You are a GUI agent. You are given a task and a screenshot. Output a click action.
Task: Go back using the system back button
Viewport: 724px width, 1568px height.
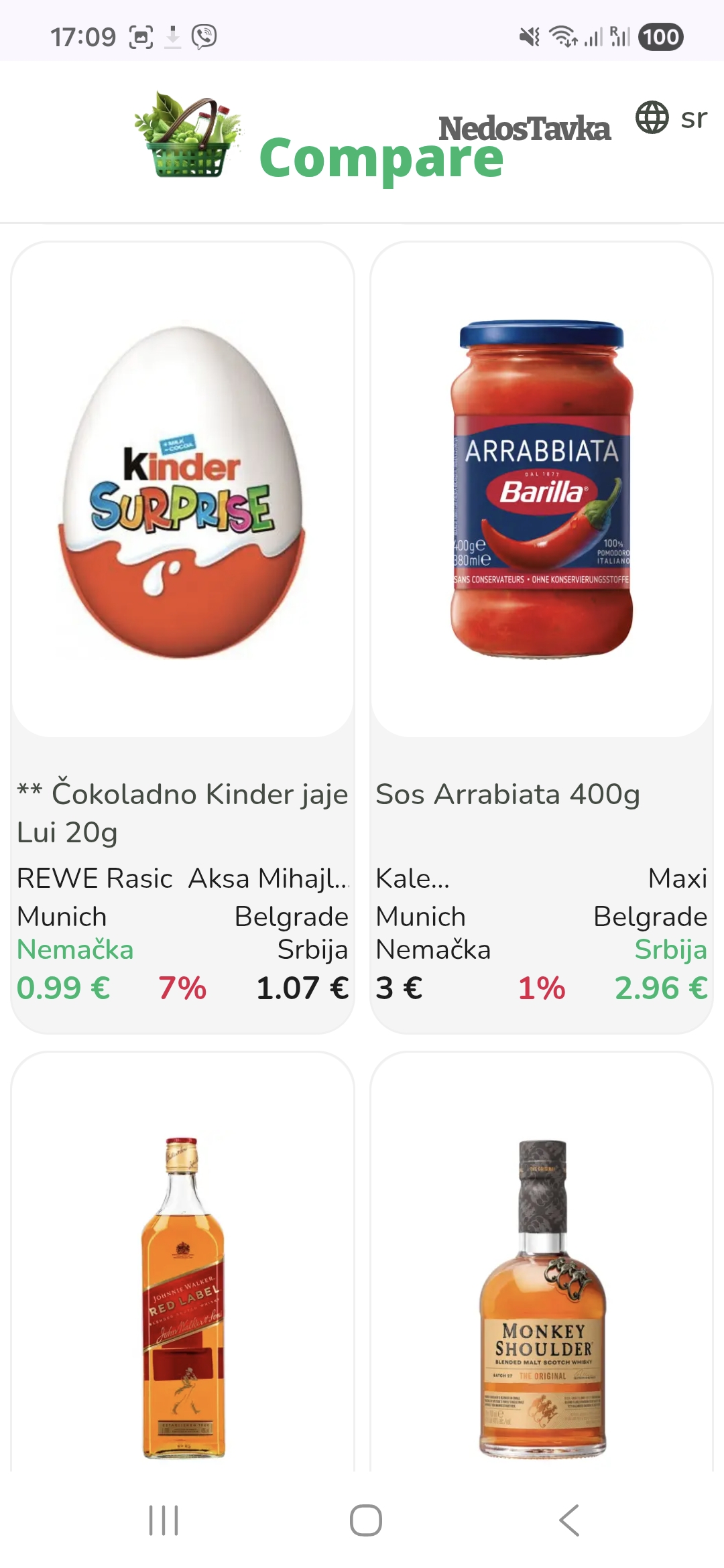pos(569,1520)
